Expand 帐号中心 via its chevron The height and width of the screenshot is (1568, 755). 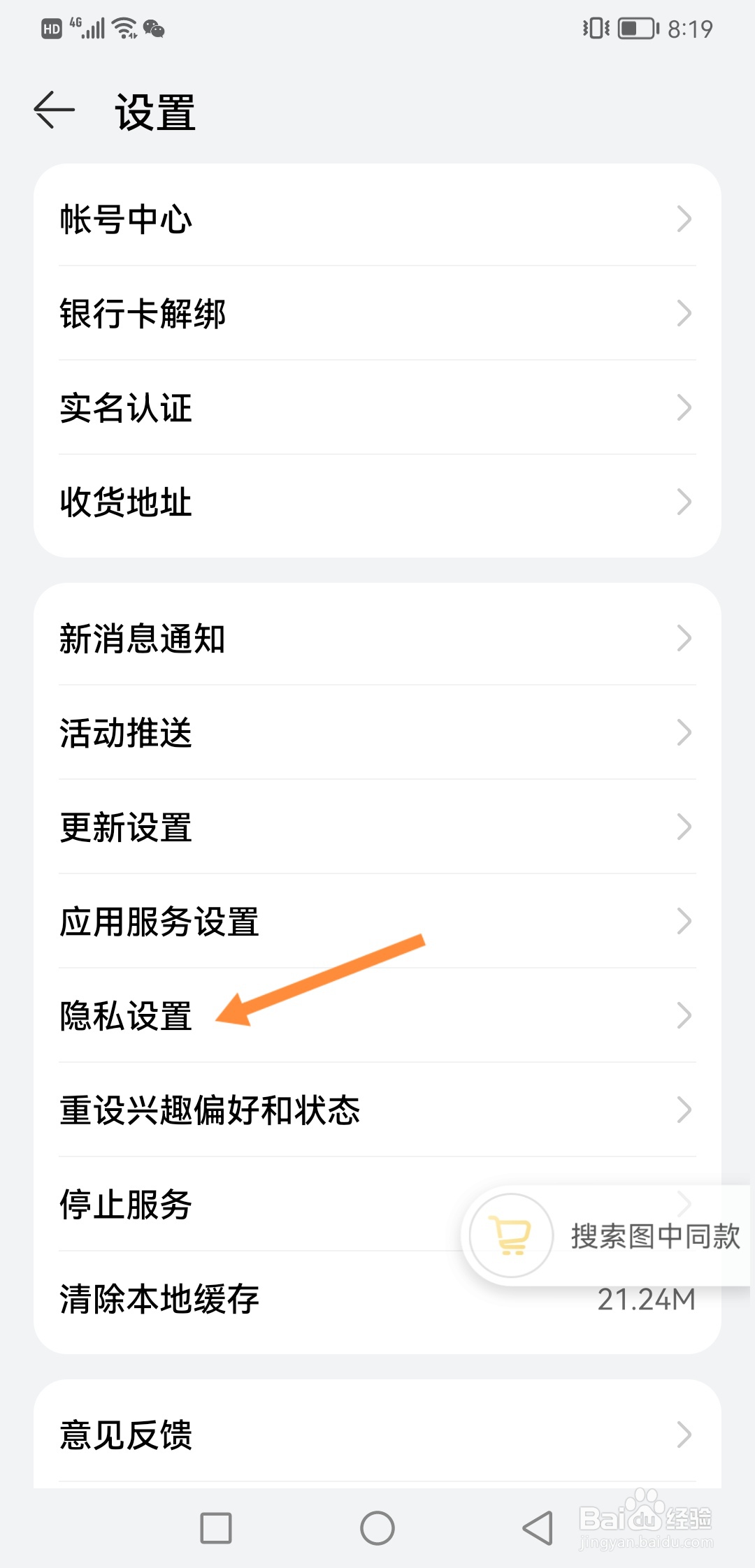[x=684, y=219]
